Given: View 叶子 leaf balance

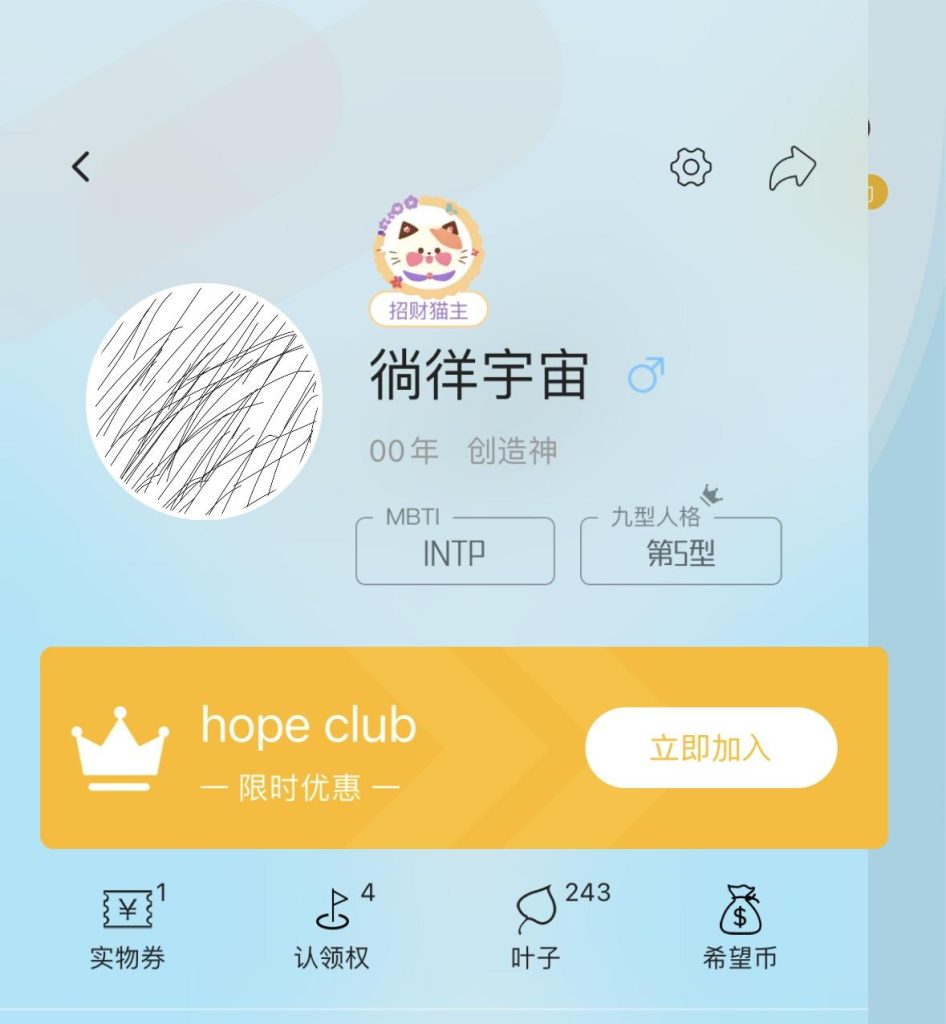Looking at the screenshot, I should pyautogui.click(x=537, y=928).
